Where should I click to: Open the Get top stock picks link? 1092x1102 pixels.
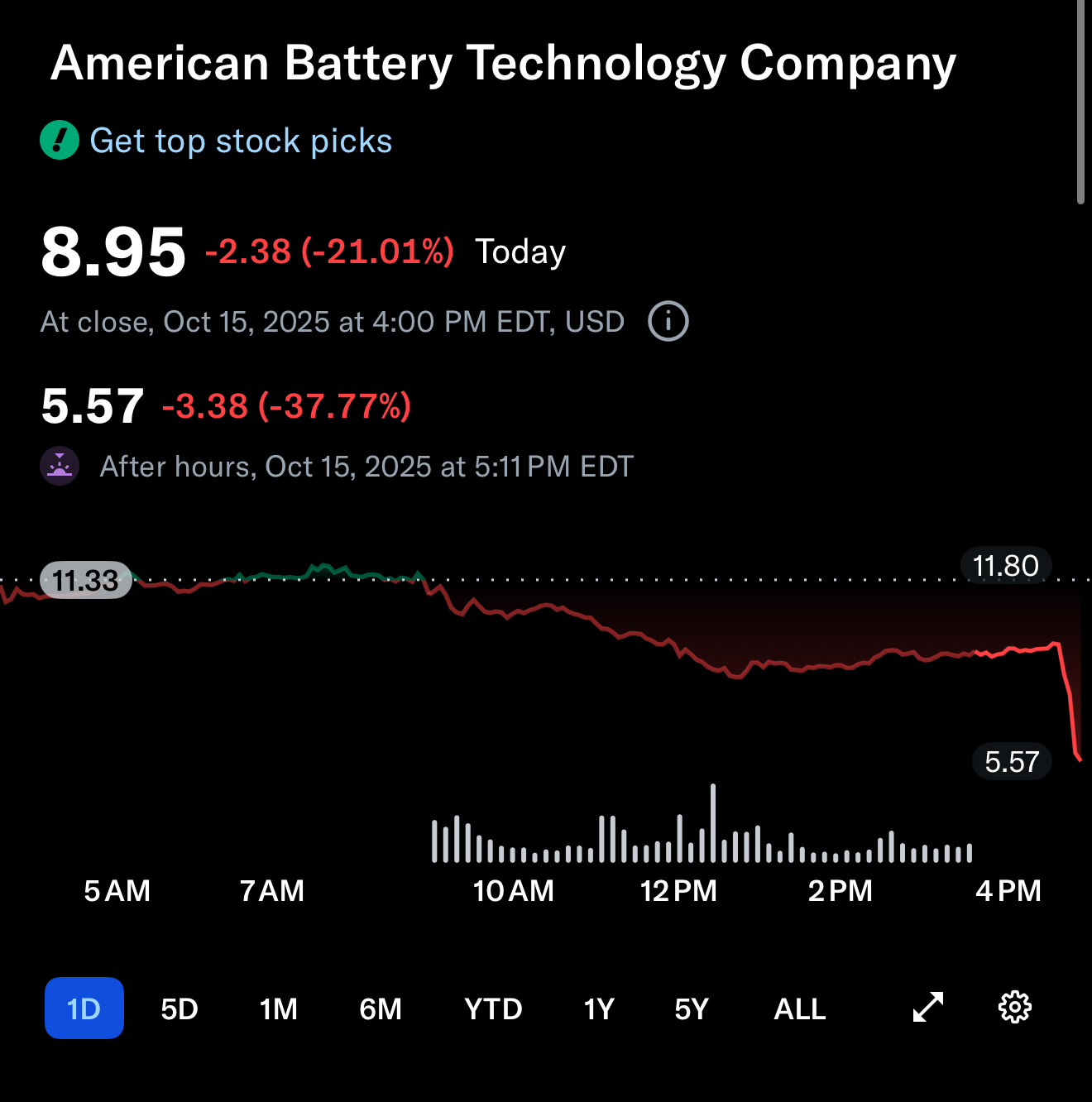[240, 141]
